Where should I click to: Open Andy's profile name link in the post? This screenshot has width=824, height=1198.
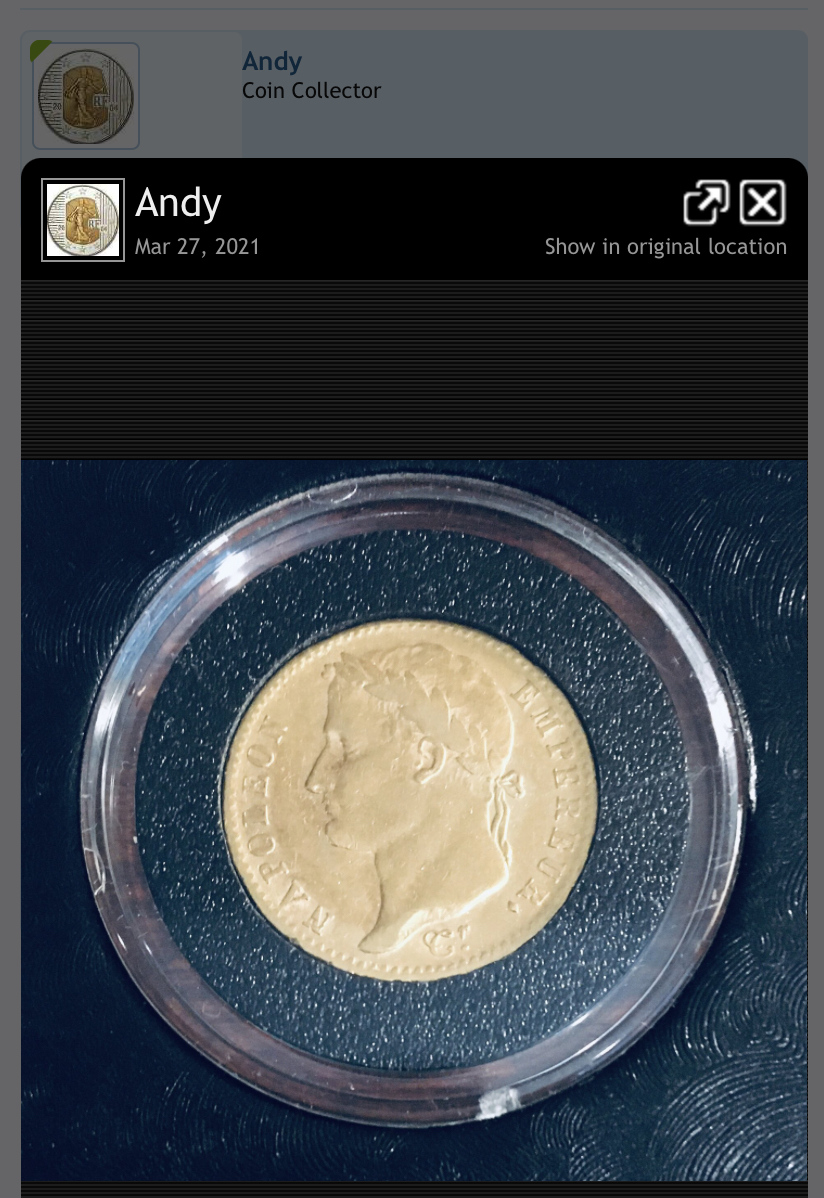tap(271, 62)
